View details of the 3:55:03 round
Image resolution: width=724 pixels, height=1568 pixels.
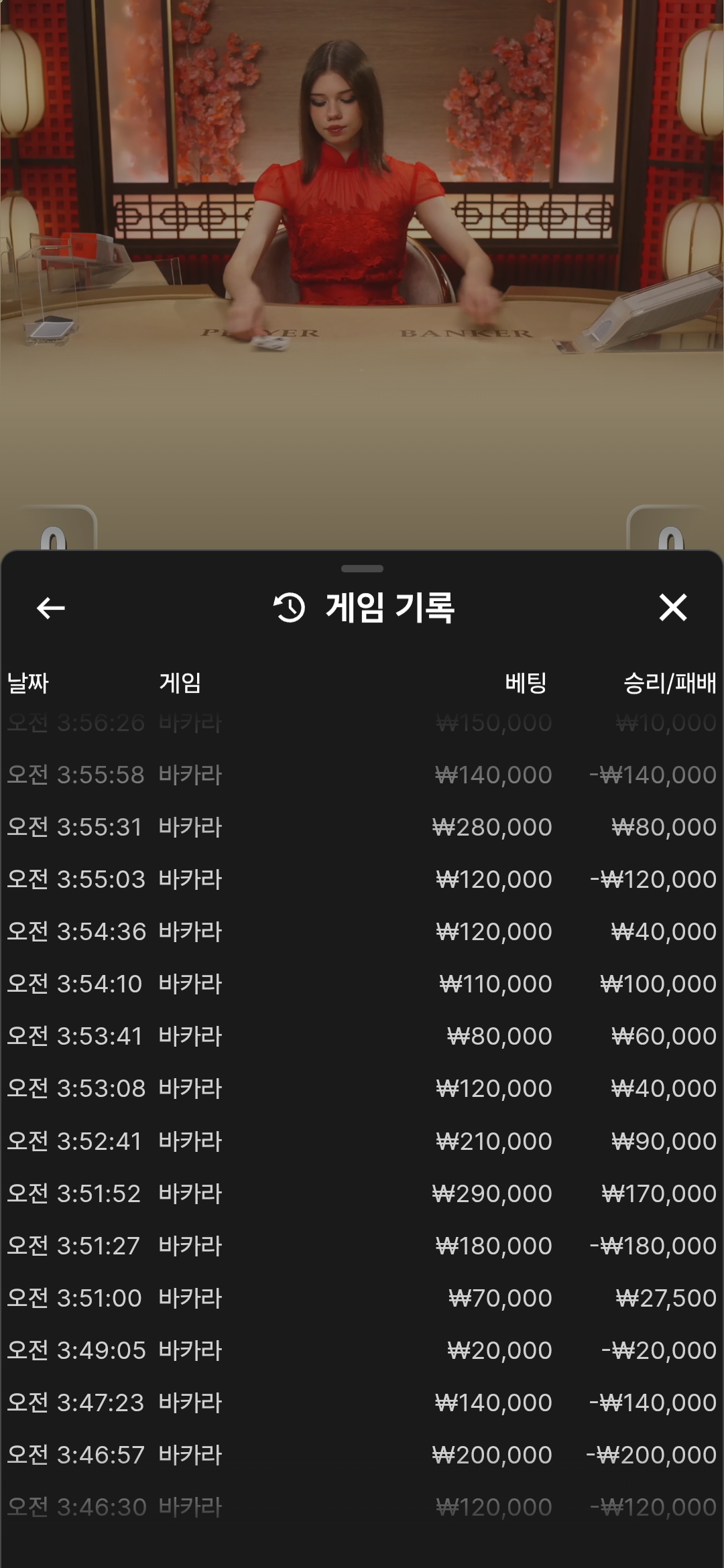pyautogui.click(x=362, y=879)
